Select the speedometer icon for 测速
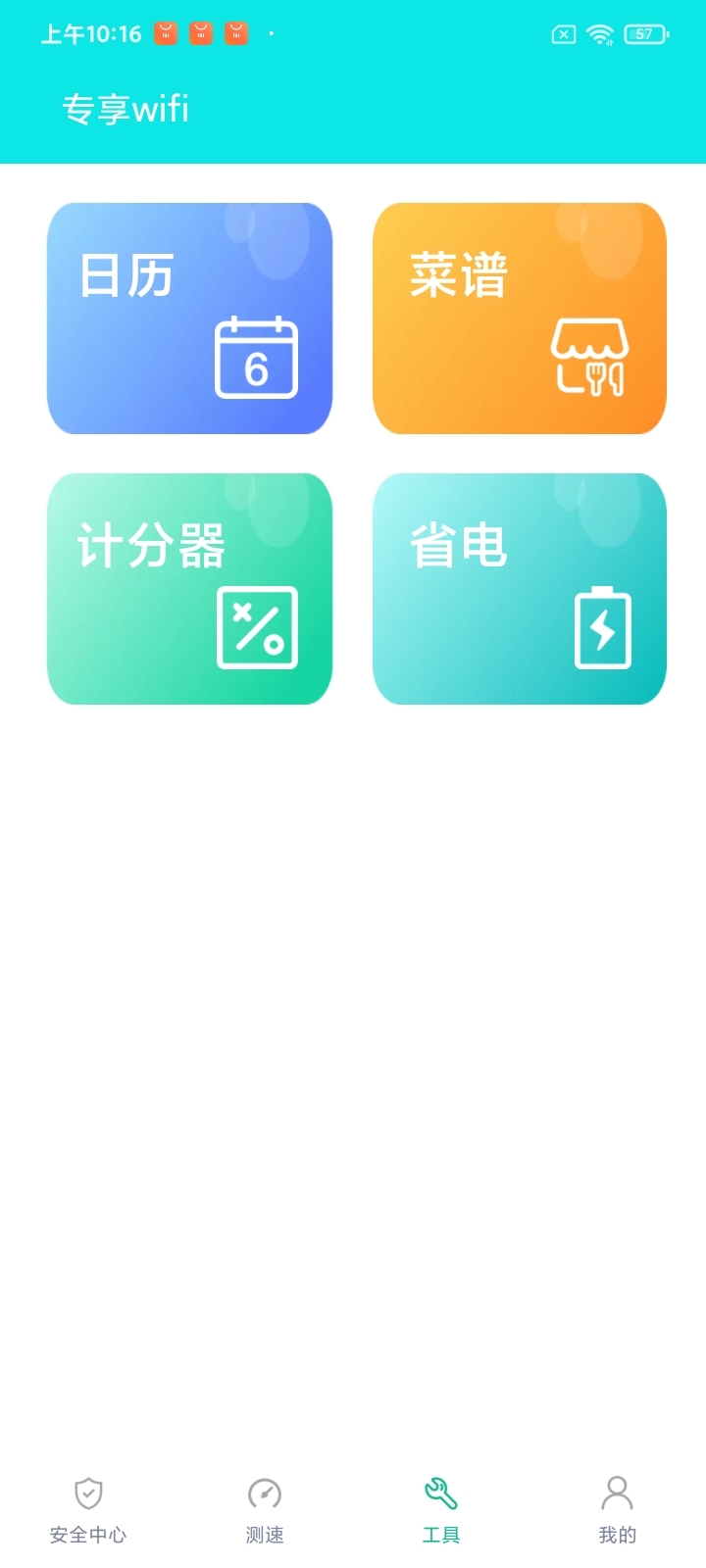 coord(264,1493)
